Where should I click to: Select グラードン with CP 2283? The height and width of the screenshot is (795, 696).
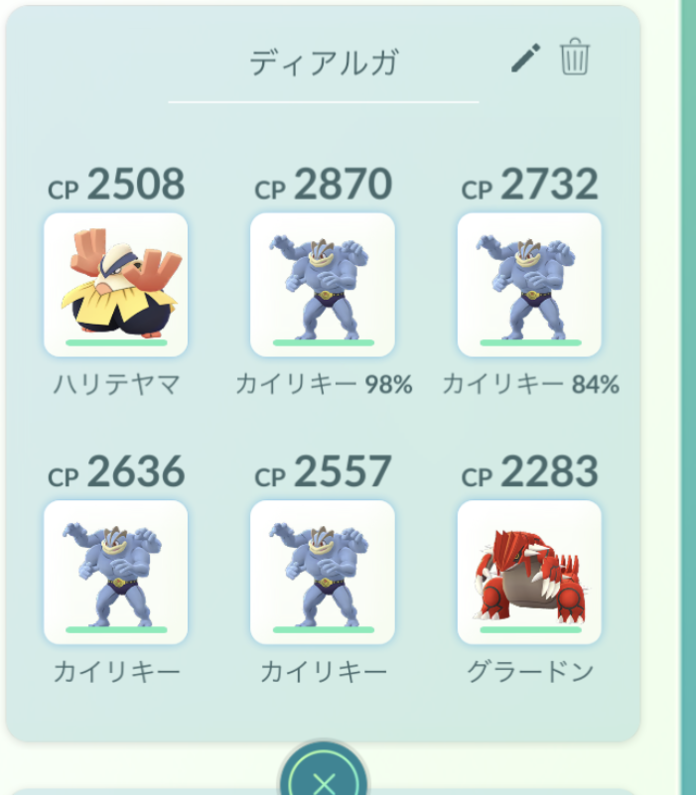pos(529,572)
